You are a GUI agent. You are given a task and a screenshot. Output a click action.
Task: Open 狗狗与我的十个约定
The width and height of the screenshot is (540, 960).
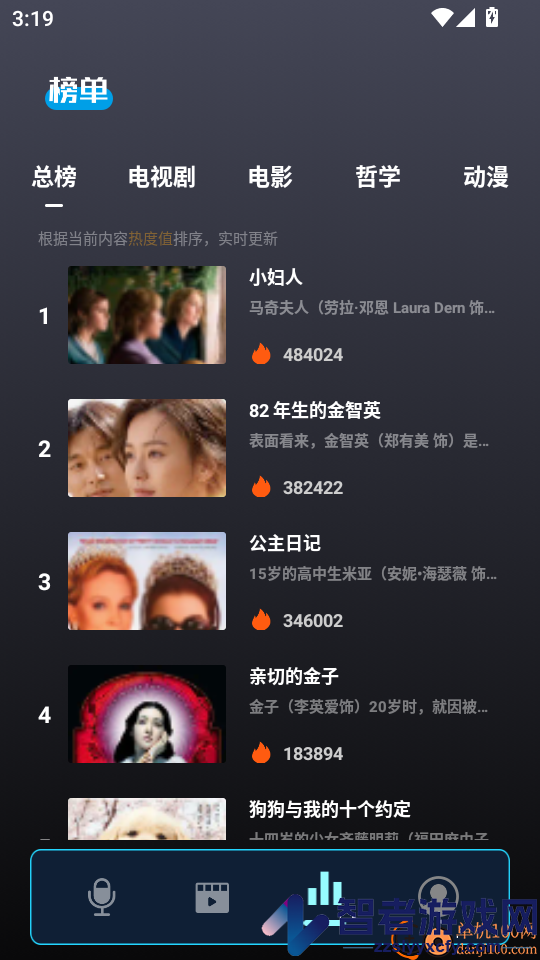pyautogui.click(x=270, y=818)
